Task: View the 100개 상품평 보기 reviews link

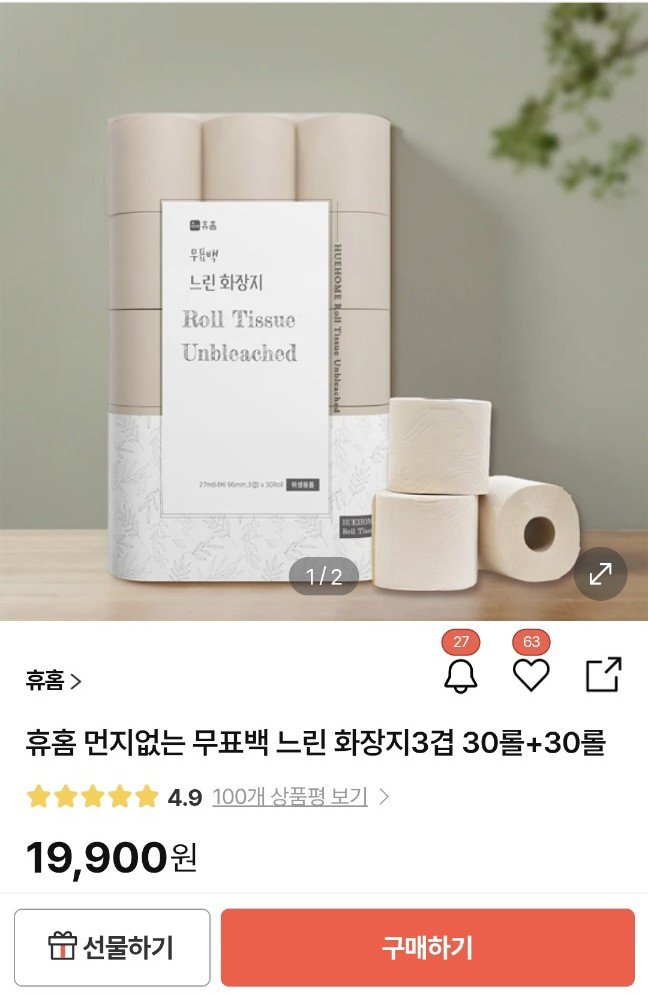Action: [290, 797]
